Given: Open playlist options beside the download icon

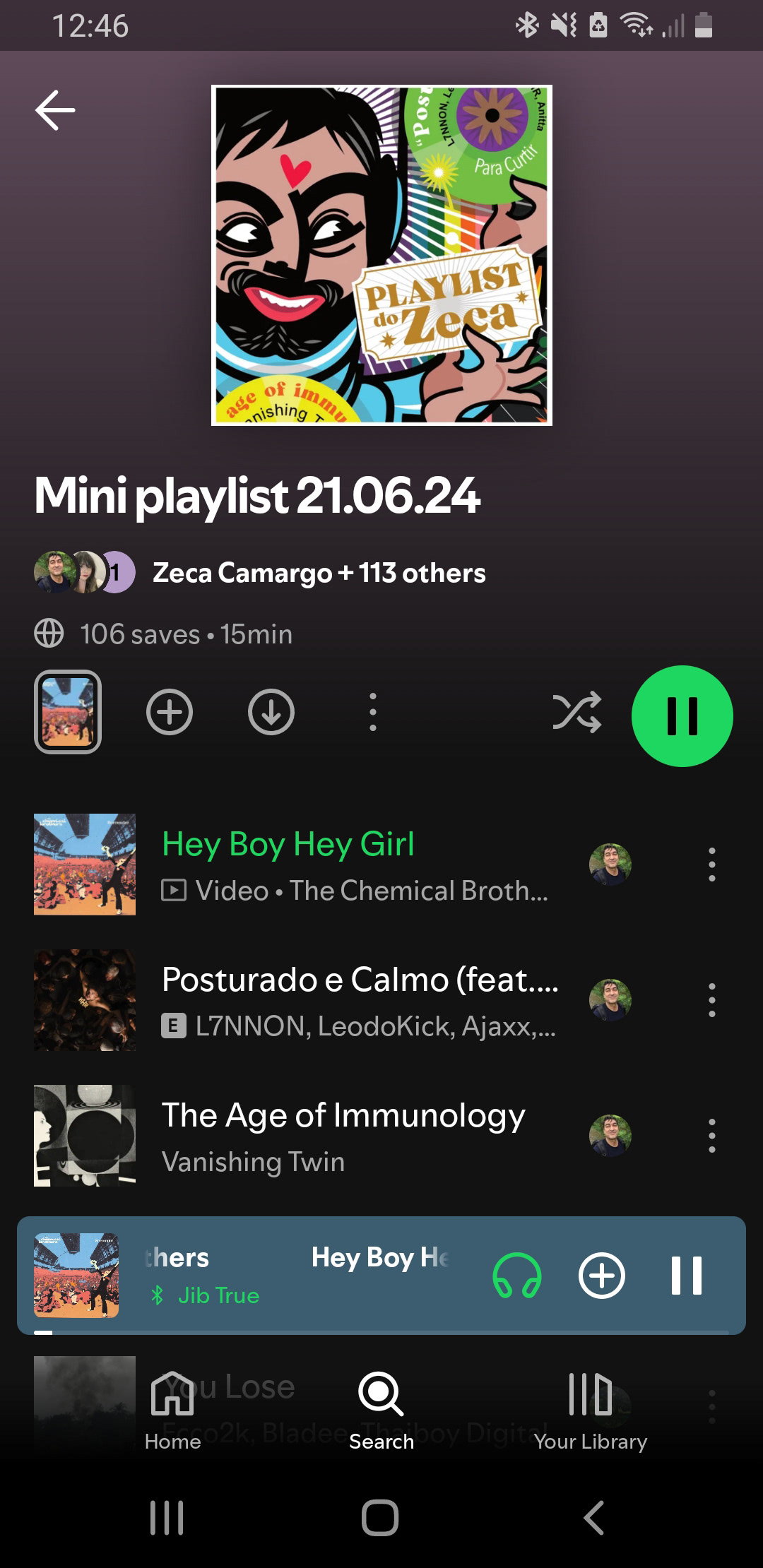Looking at the screenshot, I should 373,712.
